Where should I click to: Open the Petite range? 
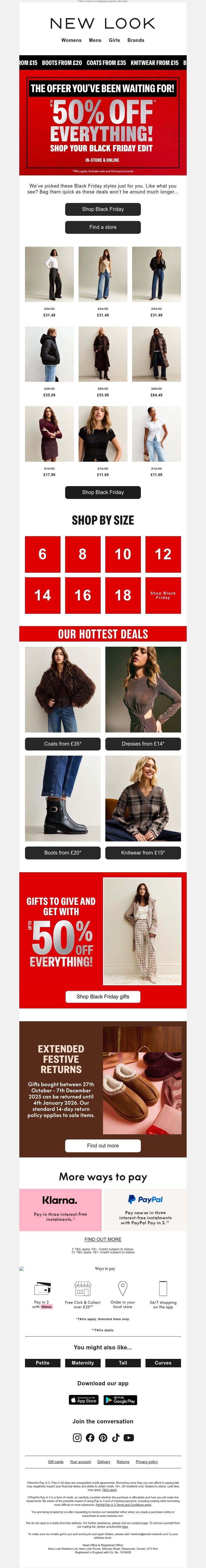pos(43,1363)
